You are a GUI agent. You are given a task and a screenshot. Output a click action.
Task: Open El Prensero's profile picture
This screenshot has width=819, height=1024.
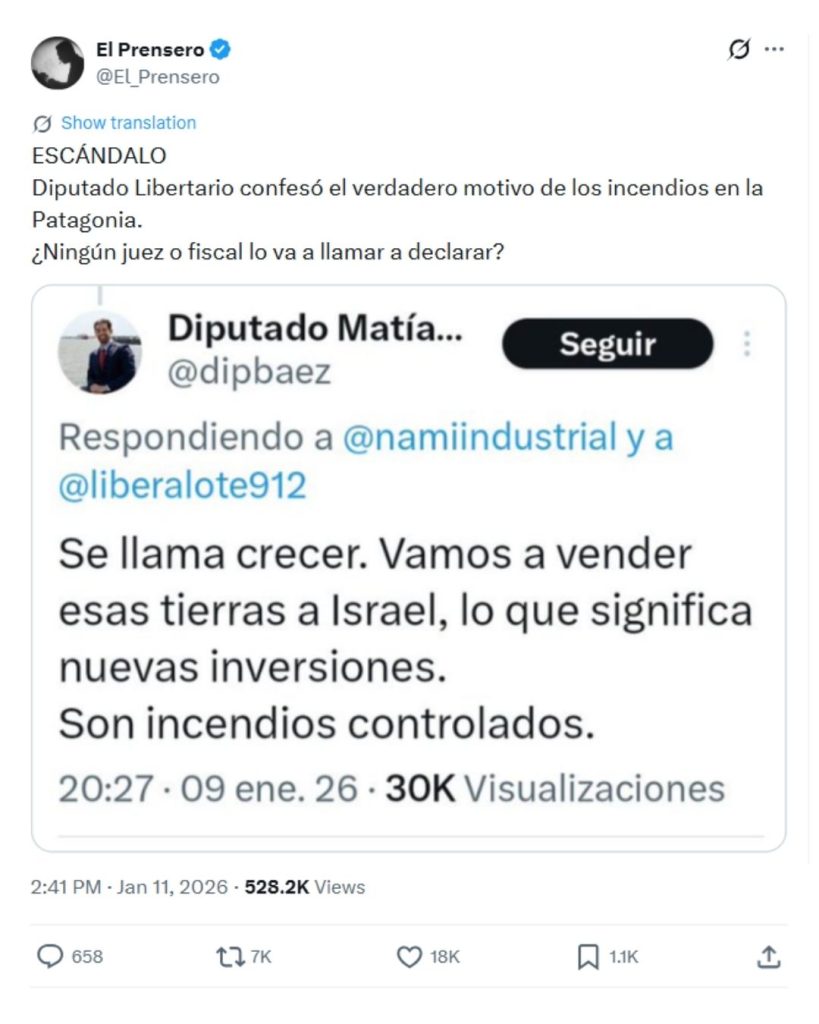pos(57,62)
